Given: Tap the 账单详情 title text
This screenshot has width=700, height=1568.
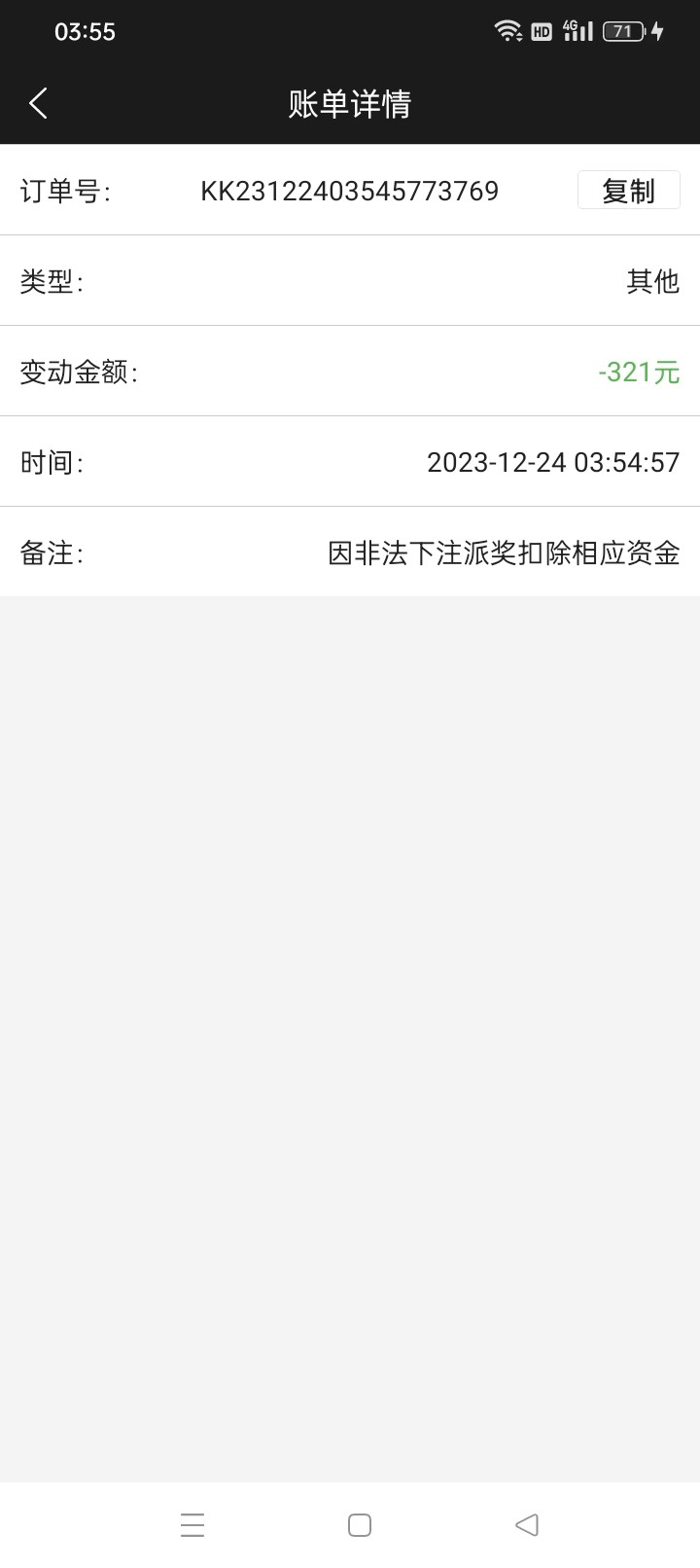Looking at the screenshot, I should (350, 101).
